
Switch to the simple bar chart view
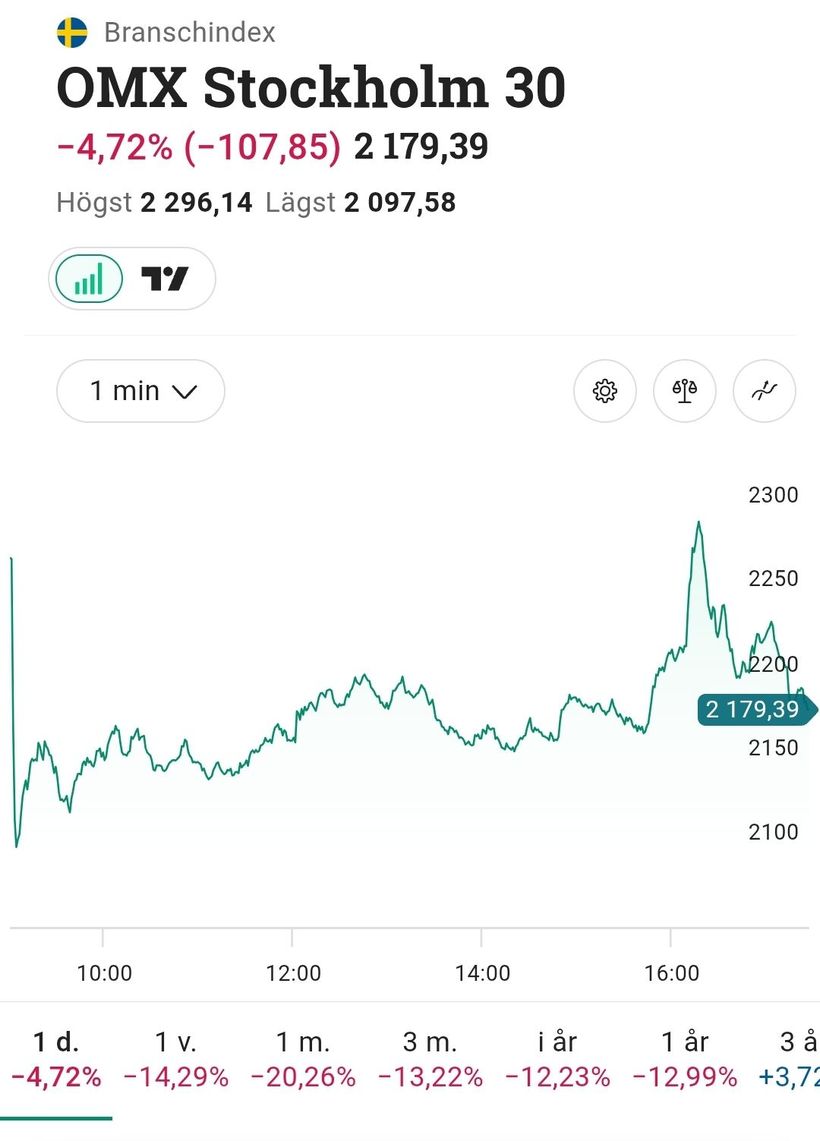coord(88,279)
